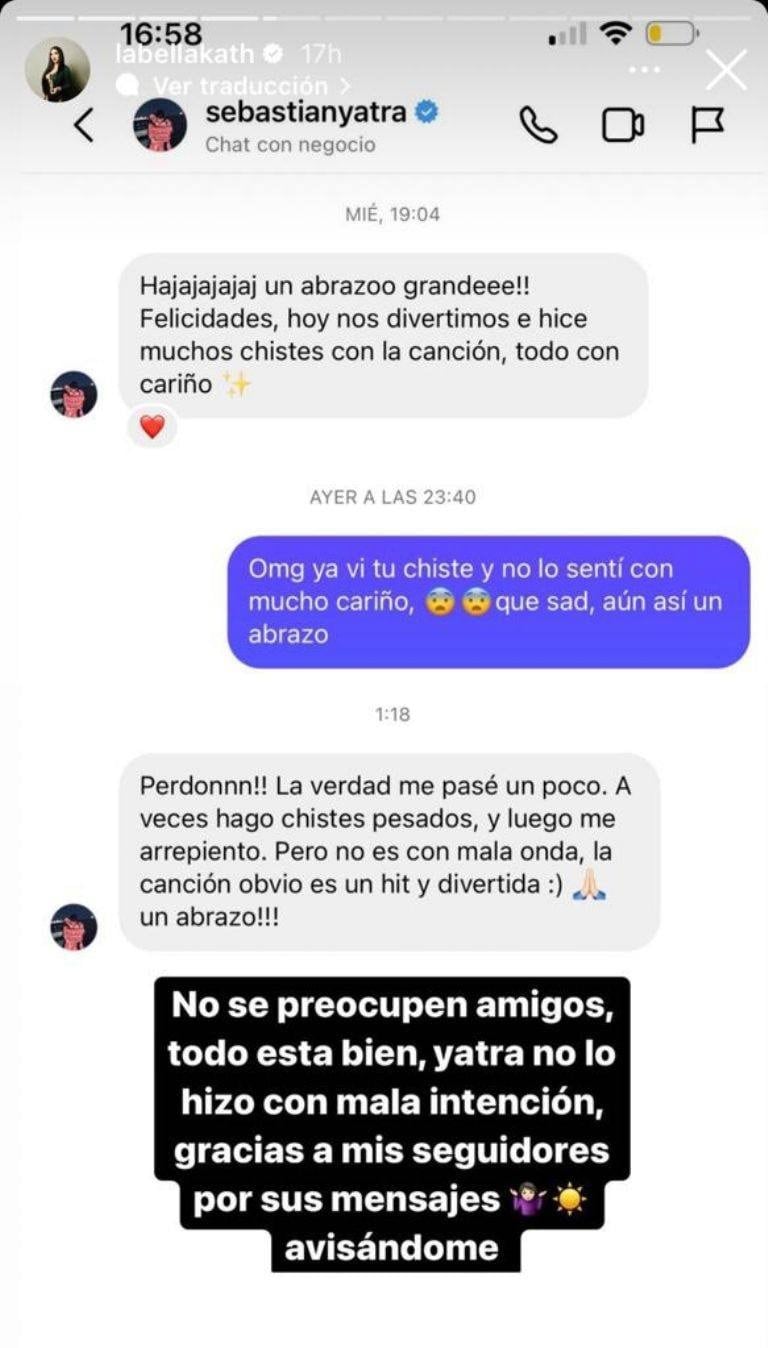Open labellakath's profile picture
768x1348 pixels.
pyautogui.click(x=57, y=70)
